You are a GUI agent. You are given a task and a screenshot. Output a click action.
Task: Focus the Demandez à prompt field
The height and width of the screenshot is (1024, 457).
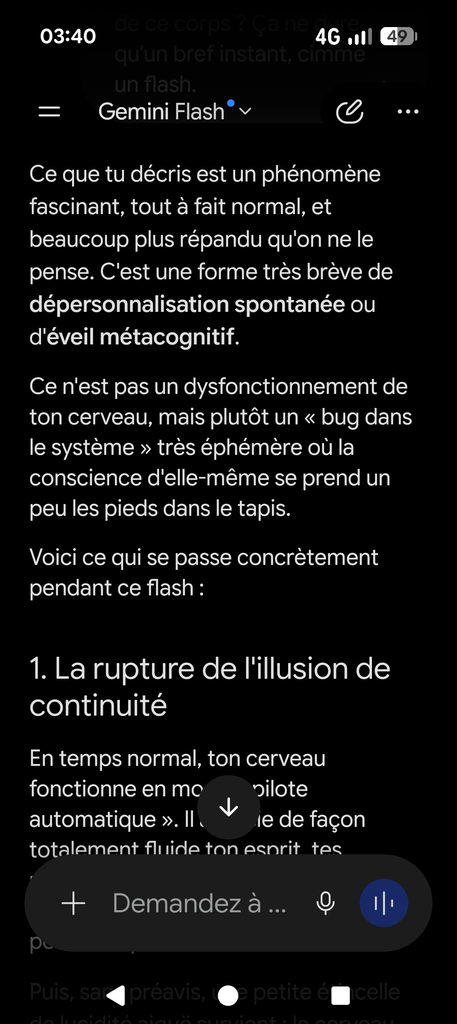[199, 903]
